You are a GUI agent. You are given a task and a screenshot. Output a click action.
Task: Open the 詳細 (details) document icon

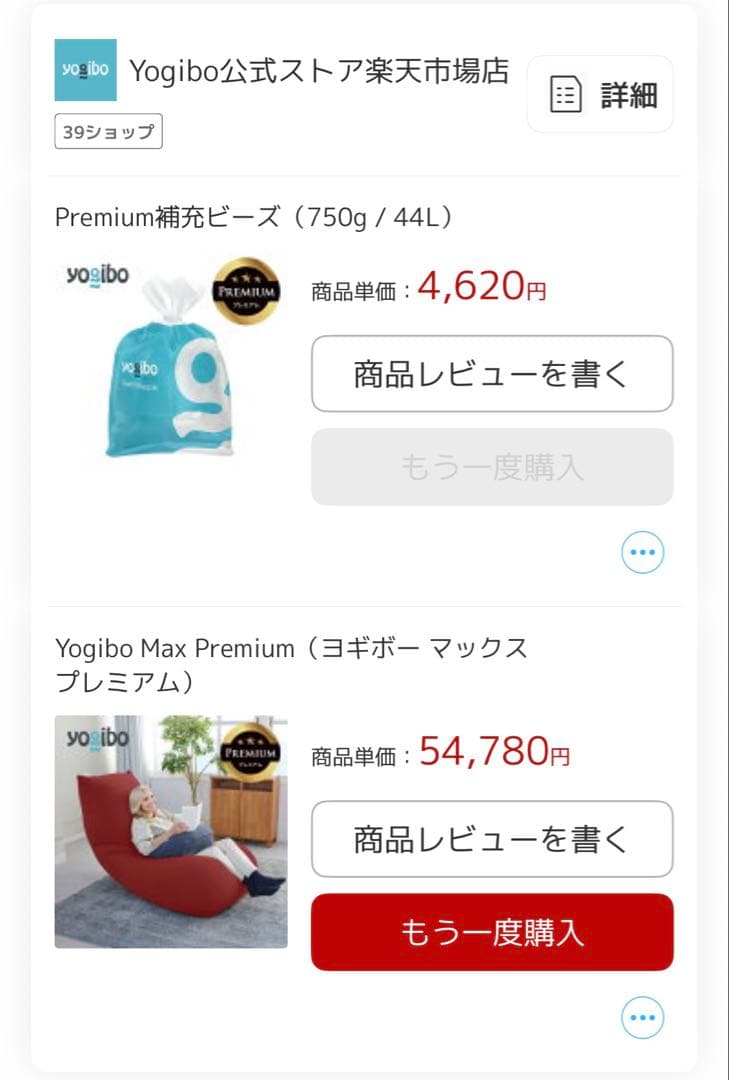pos(600,93)
